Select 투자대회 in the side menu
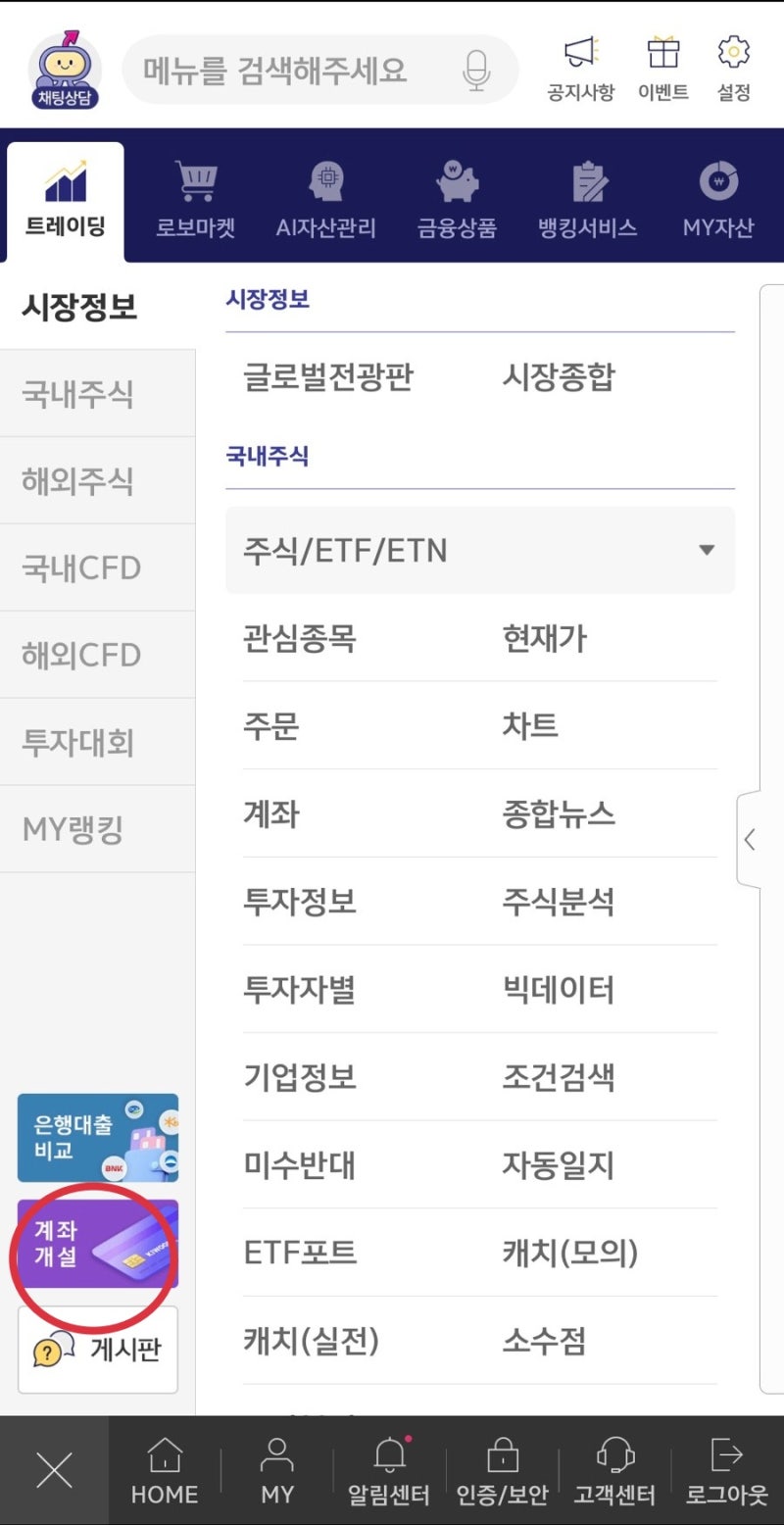 [x=97, y=742]
